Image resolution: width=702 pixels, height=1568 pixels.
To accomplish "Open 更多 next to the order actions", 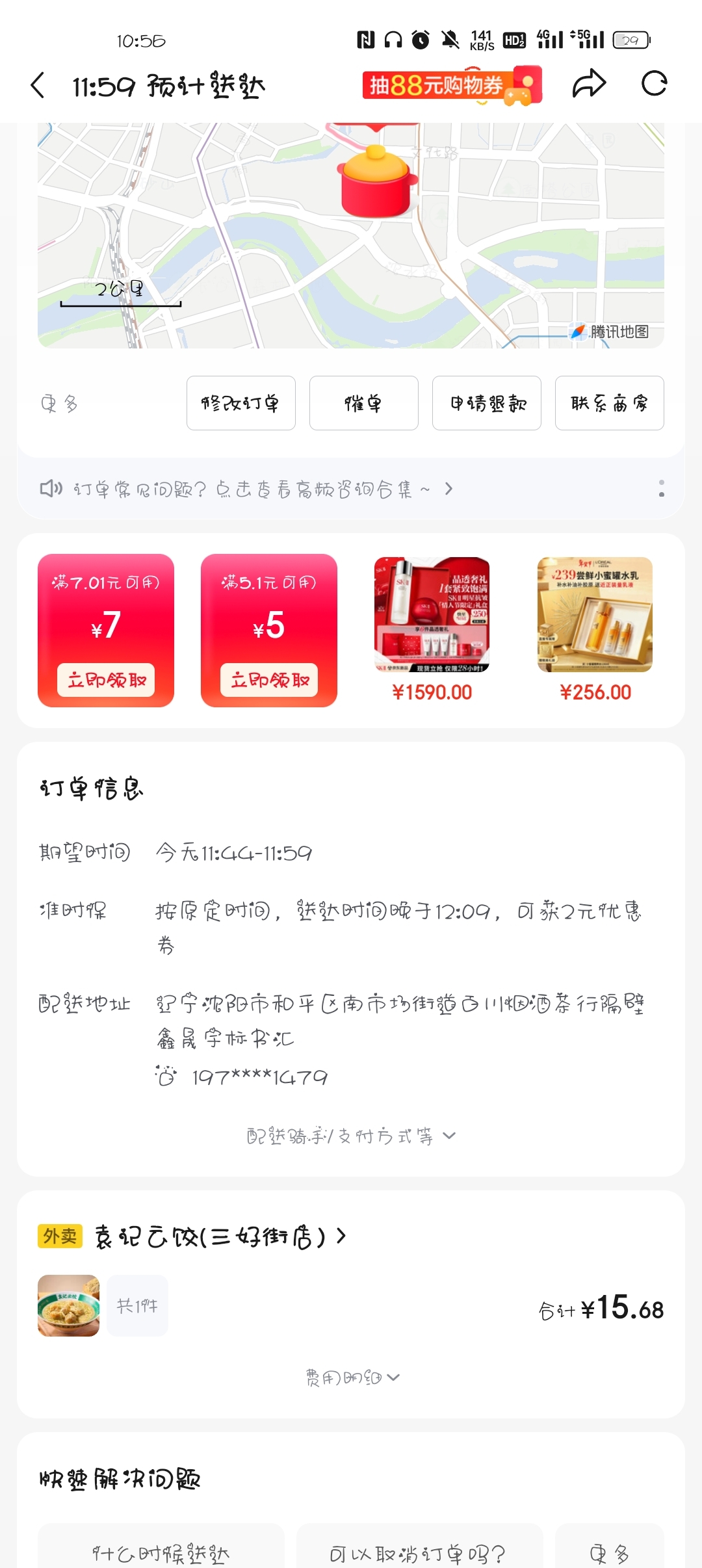I will pyautogui.click(x=59, y=404).
